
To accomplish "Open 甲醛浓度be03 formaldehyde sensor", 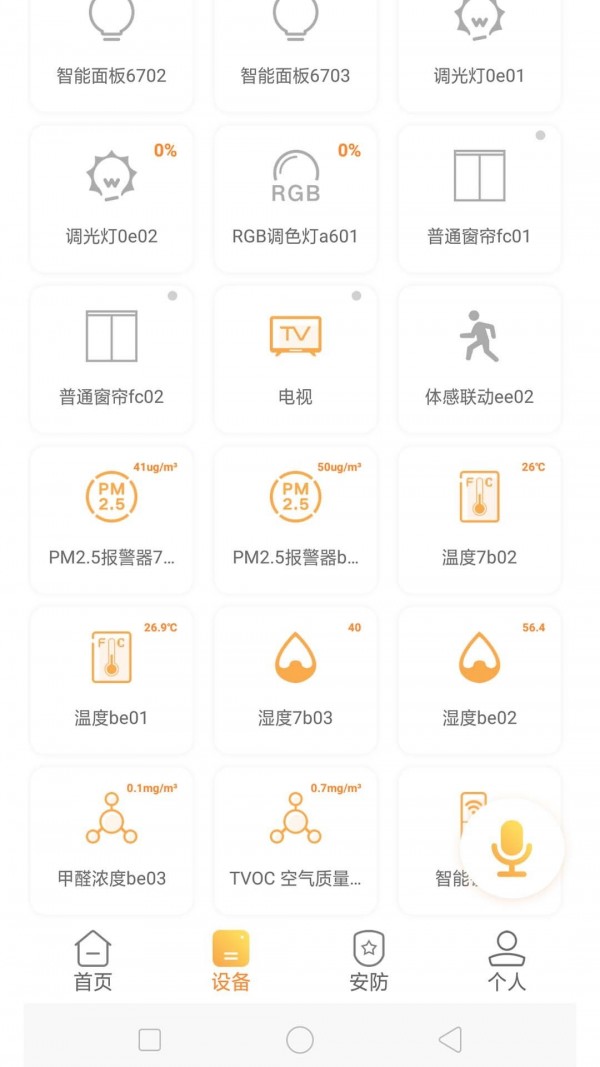I will (x=112, y=841).
